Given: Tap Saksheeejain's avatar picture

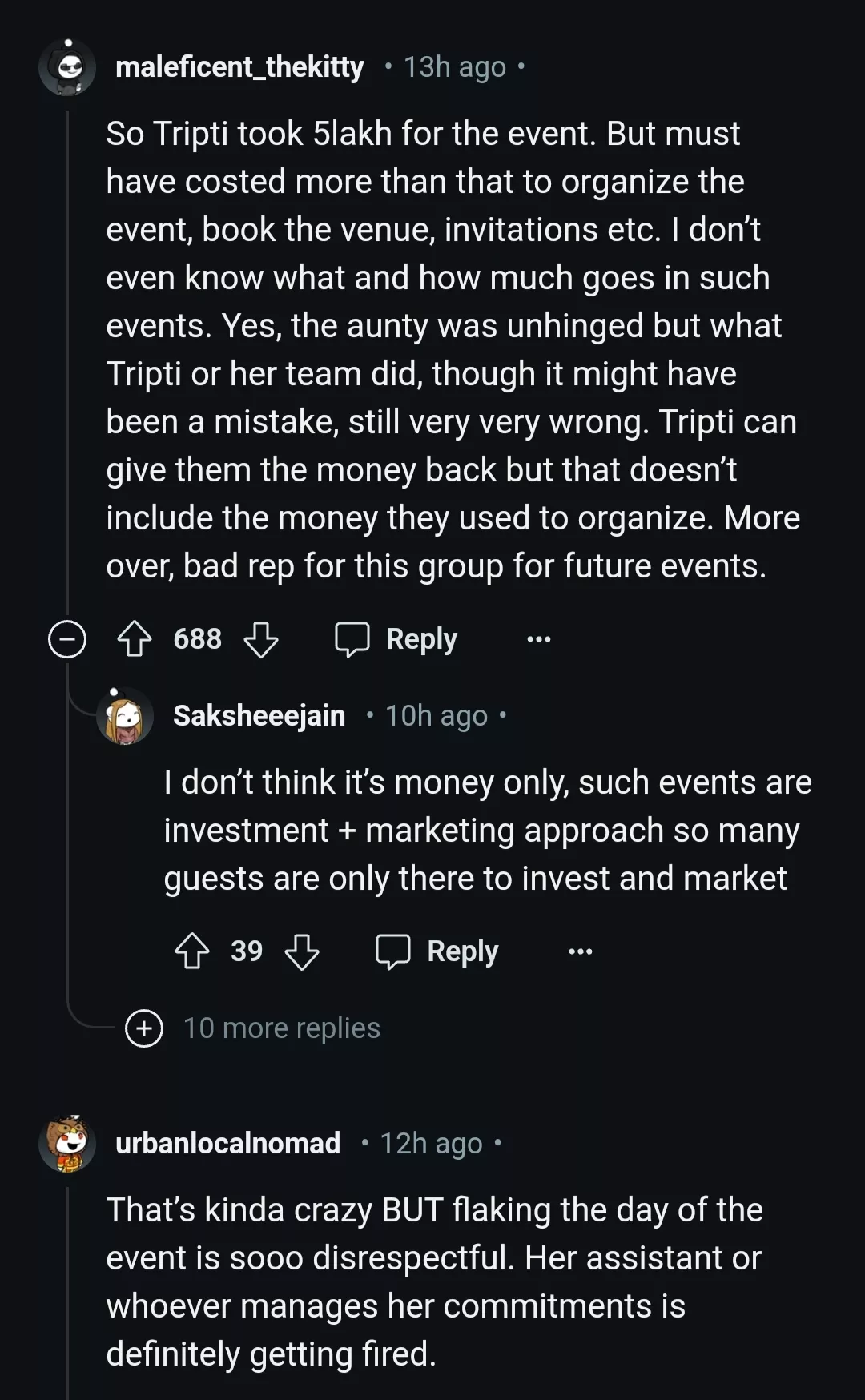Looking at the screenshot, I should coord(125,715).
